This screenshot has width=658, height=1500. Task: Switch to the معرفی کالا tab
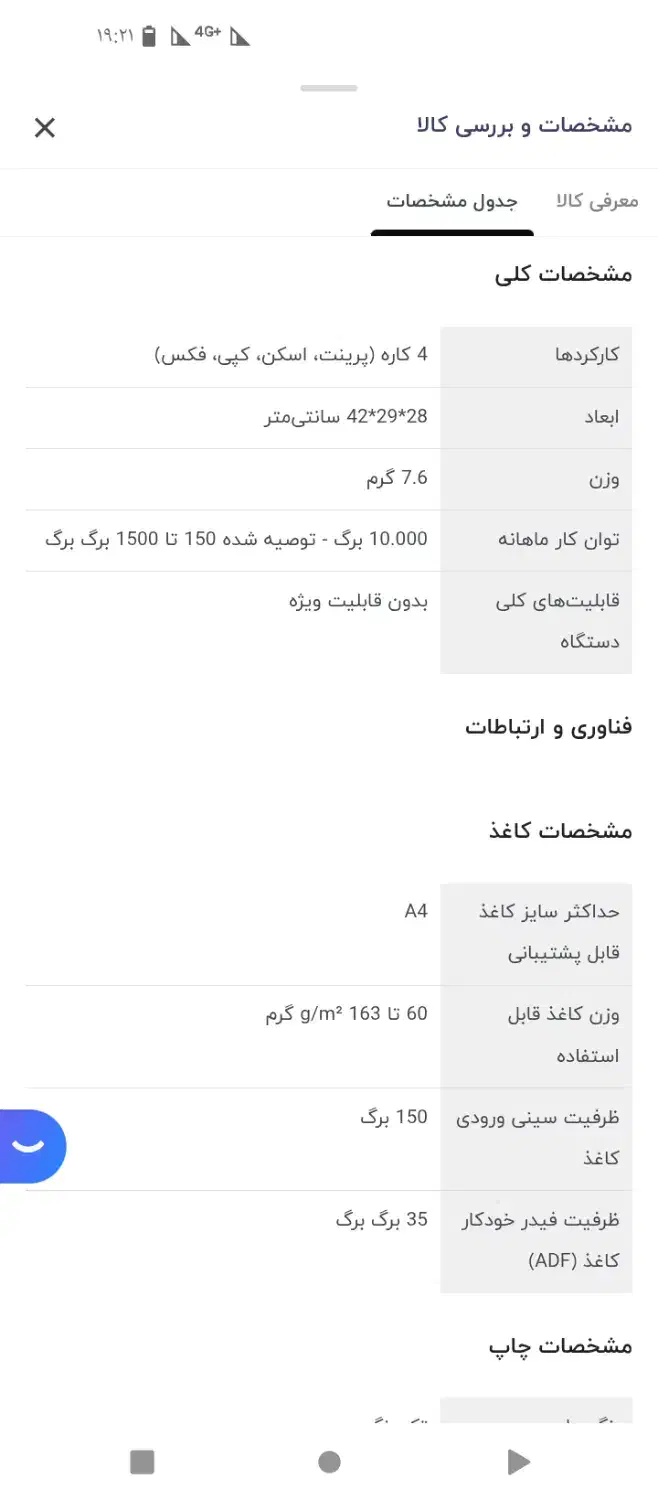tap(597, 201)
